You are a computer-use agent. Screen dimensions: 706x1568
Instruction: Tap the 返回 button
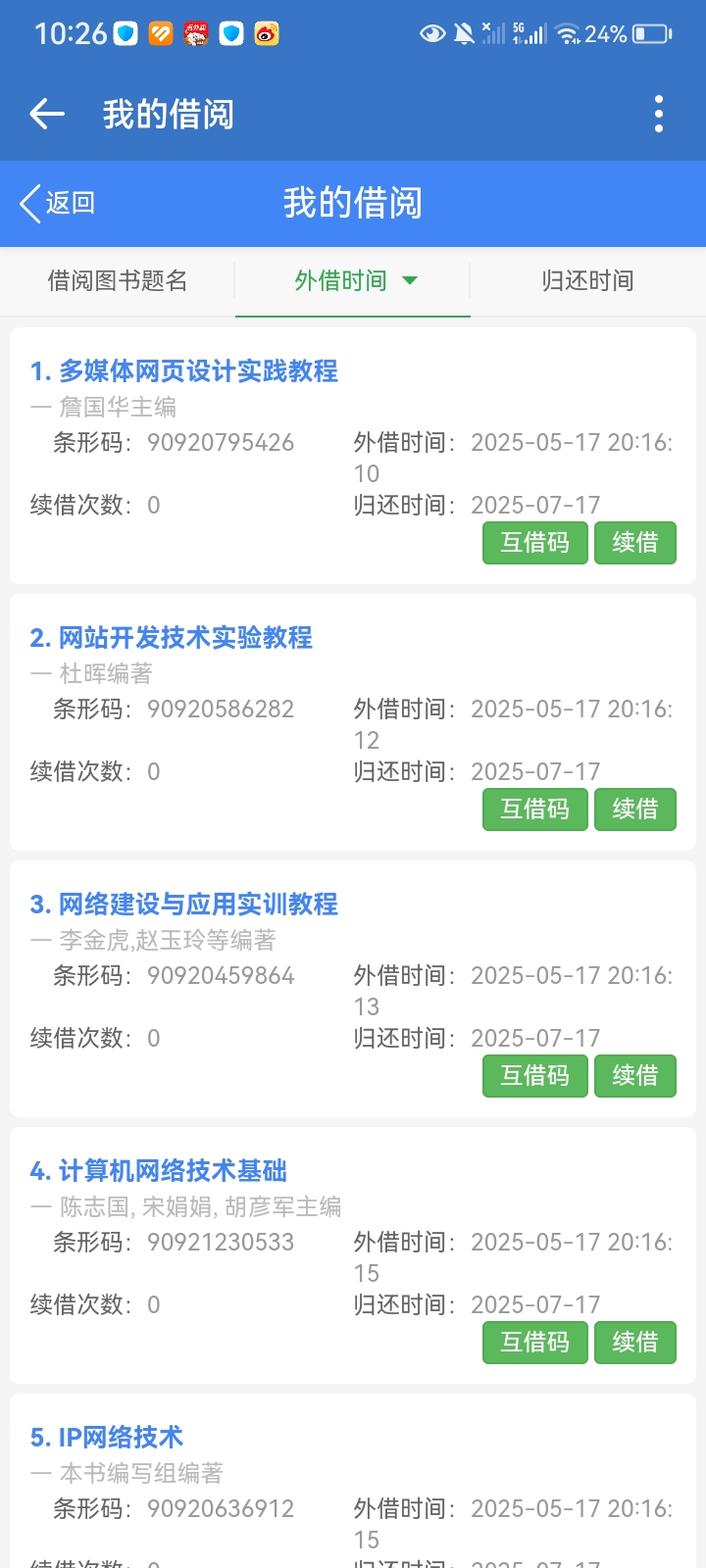coord(58,203)
